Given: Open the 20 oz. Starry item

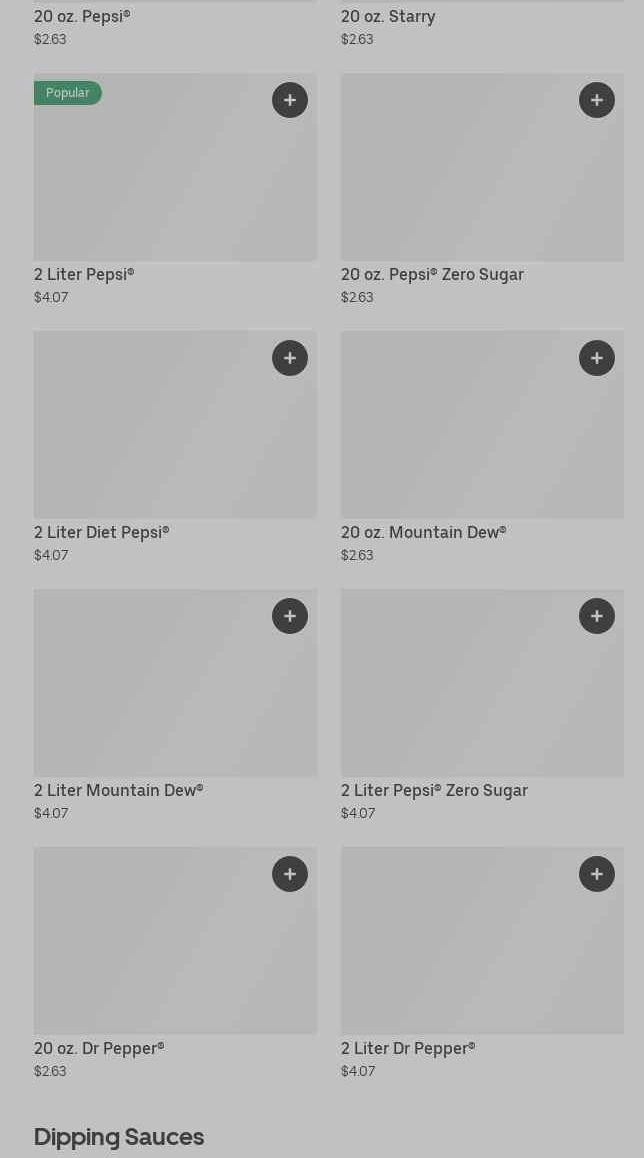Looking at the screenshot, I should pos(482,24).
